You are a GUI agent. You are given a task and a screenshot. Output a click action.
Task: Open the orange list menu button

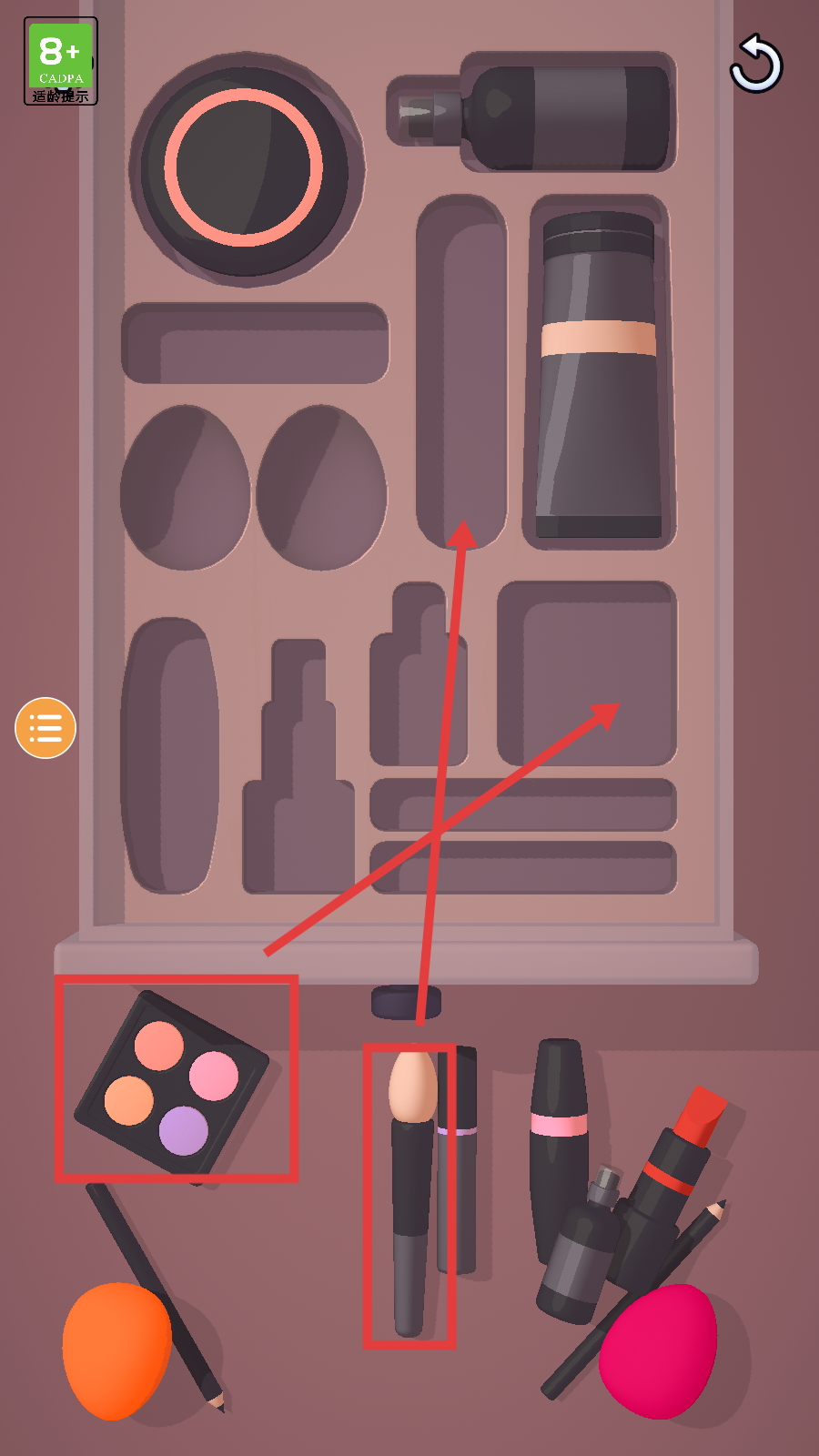(x=45, y=728)
